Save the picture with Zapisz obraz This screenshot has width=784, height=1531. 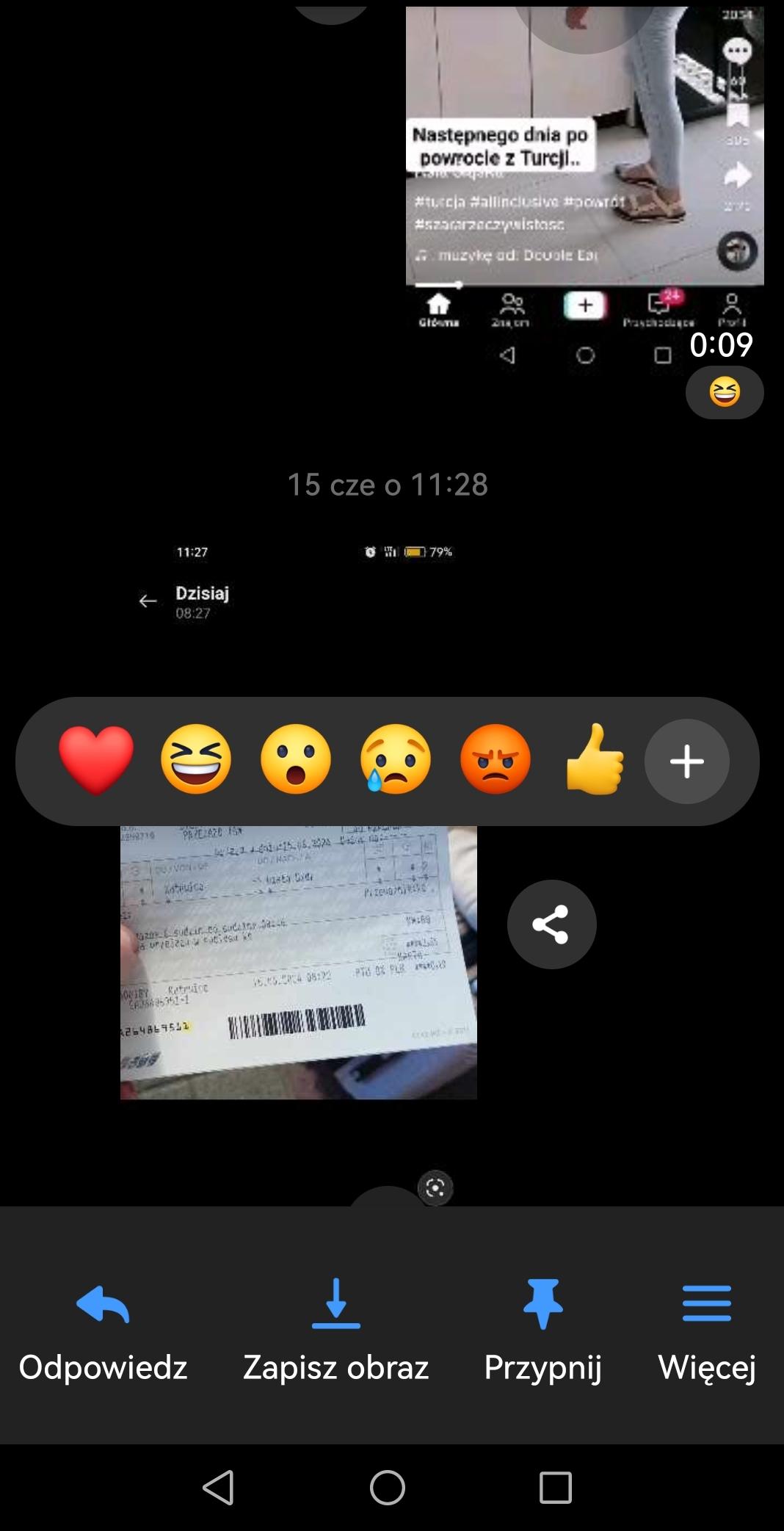pyautogui.click(x=335, y=1331)
